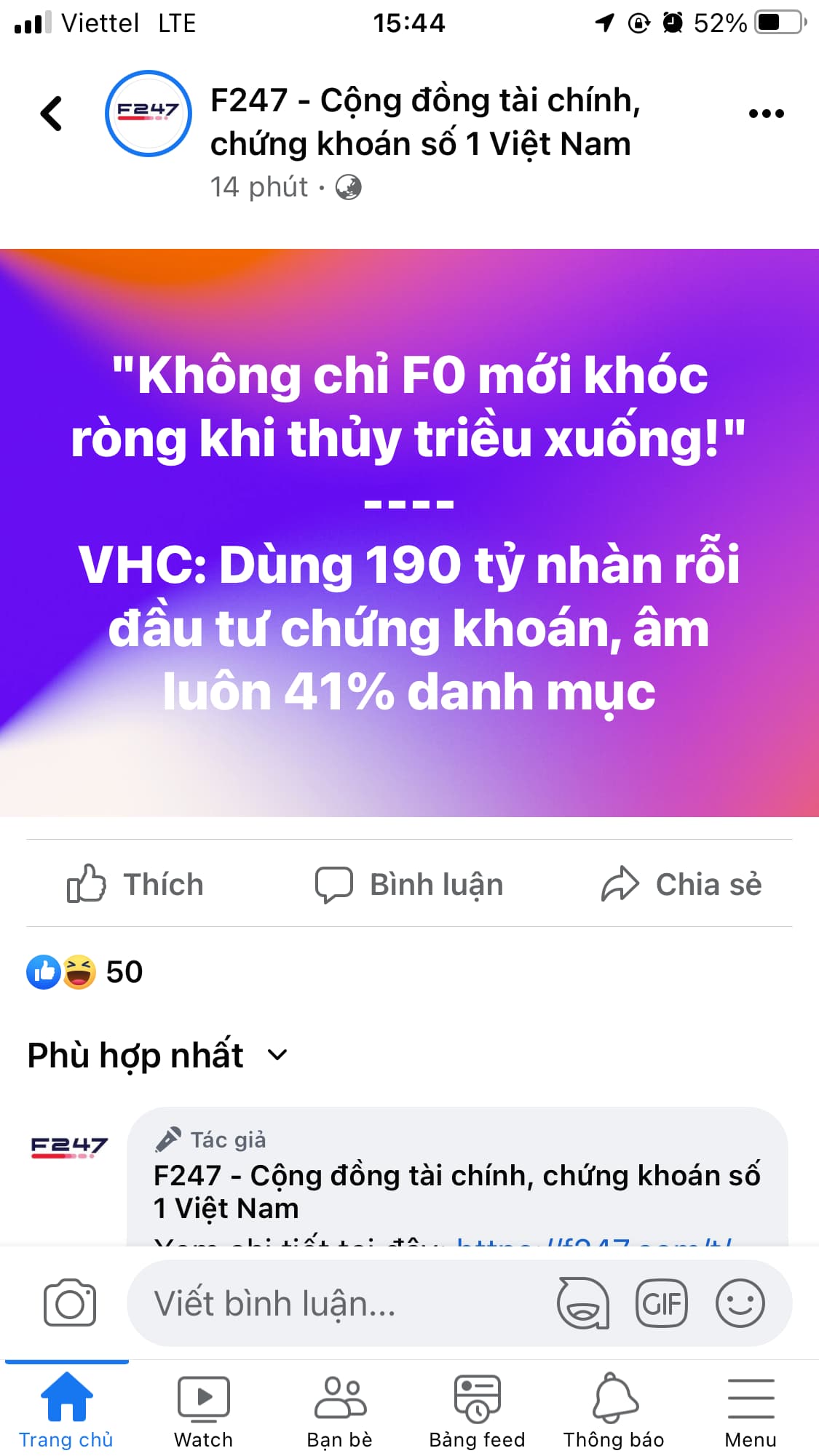Open the post's three-dot options menu
The image size is (819, 1456).
[766, 114]
